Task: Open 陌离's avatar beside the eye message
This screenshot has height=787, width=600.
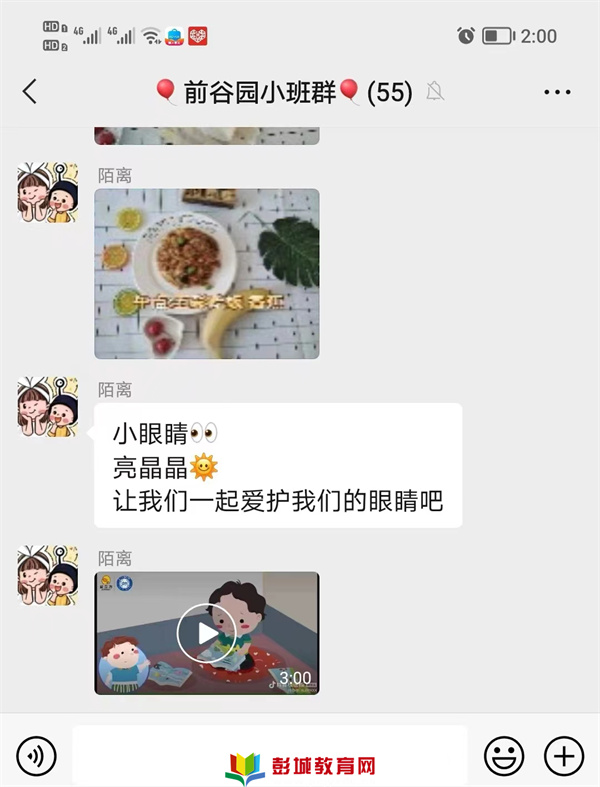Action: [47, 407]
